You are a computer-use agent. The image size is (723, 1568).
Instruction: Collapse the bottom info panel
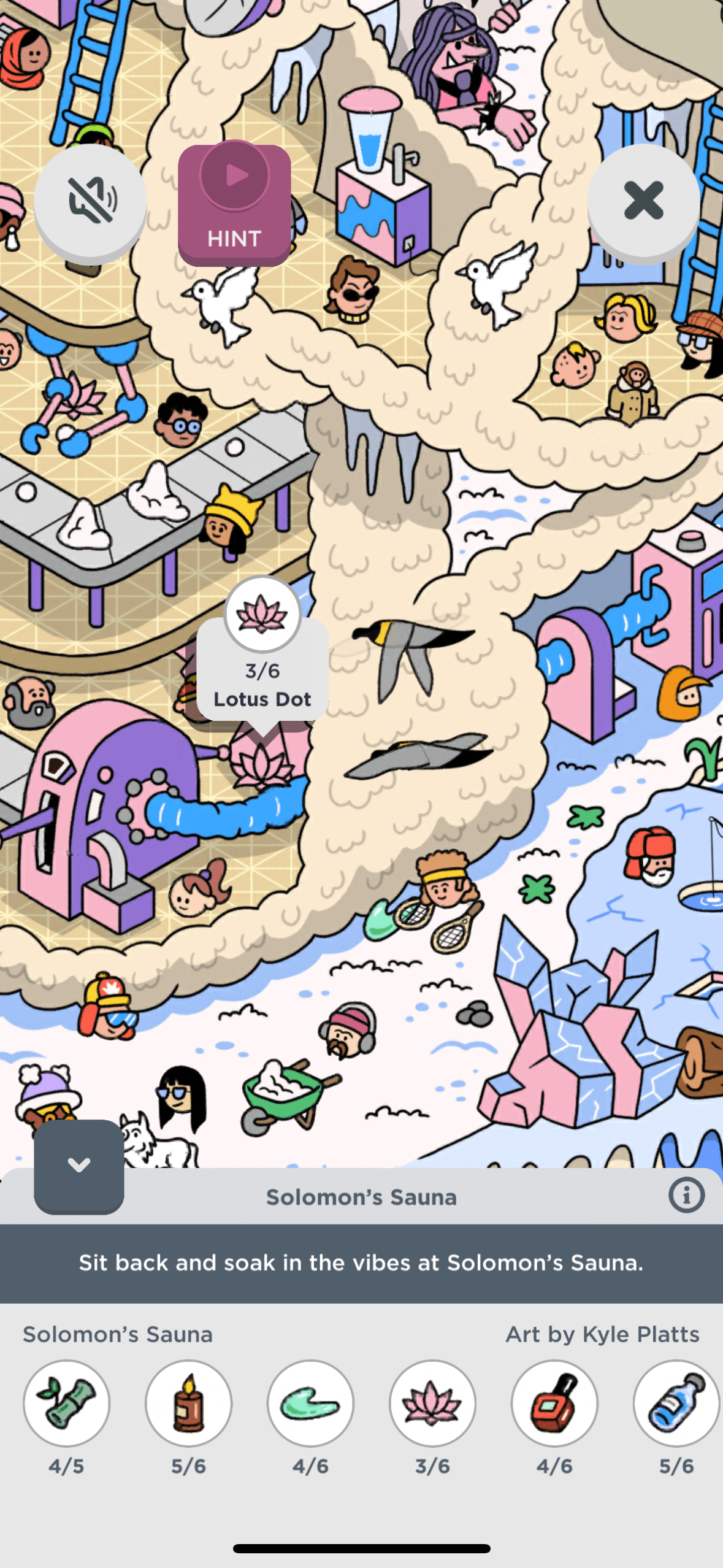[79, 1165]
